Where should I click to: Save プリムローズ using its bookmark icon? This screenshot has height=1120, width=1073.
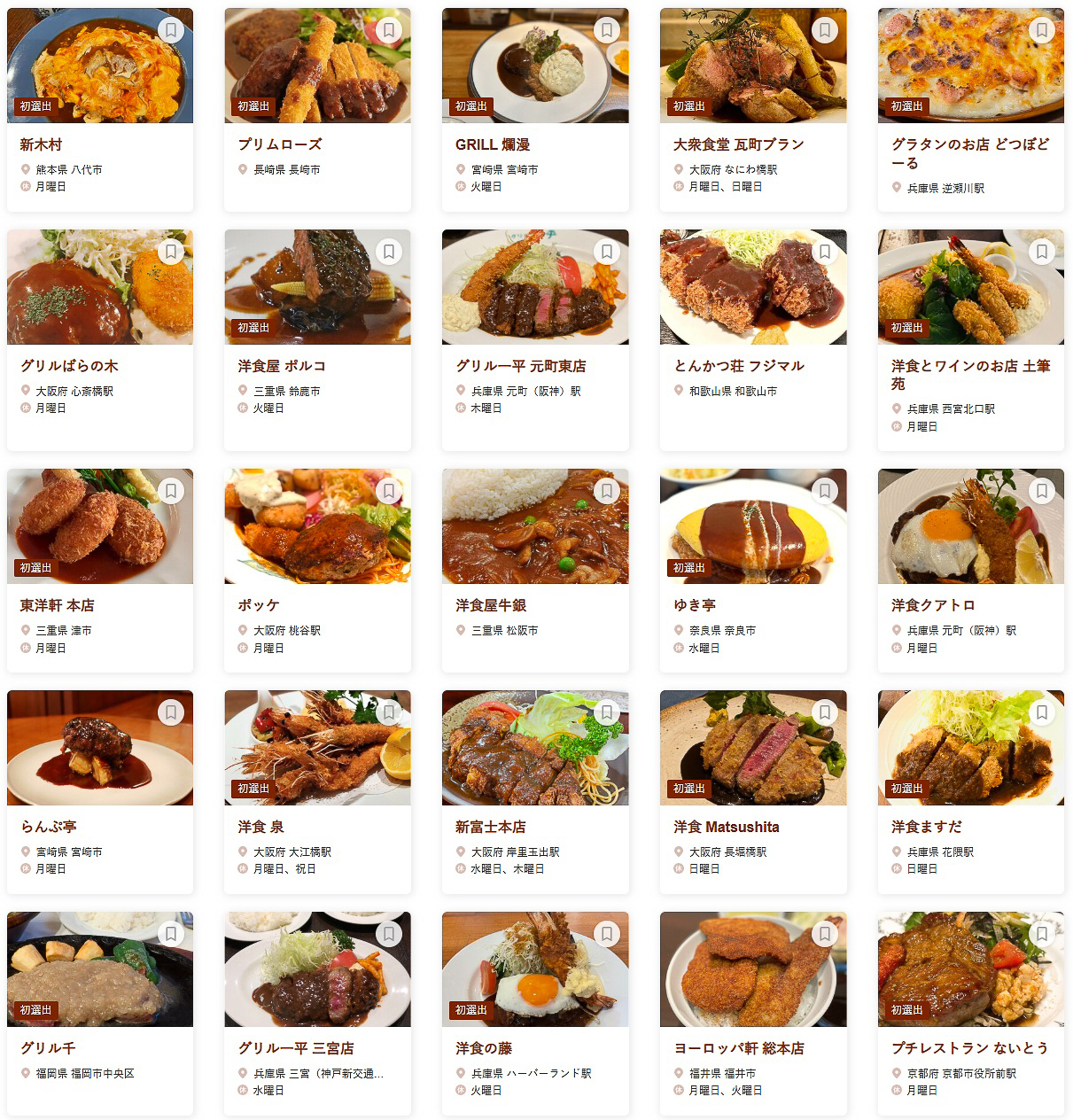pos(390,29)
